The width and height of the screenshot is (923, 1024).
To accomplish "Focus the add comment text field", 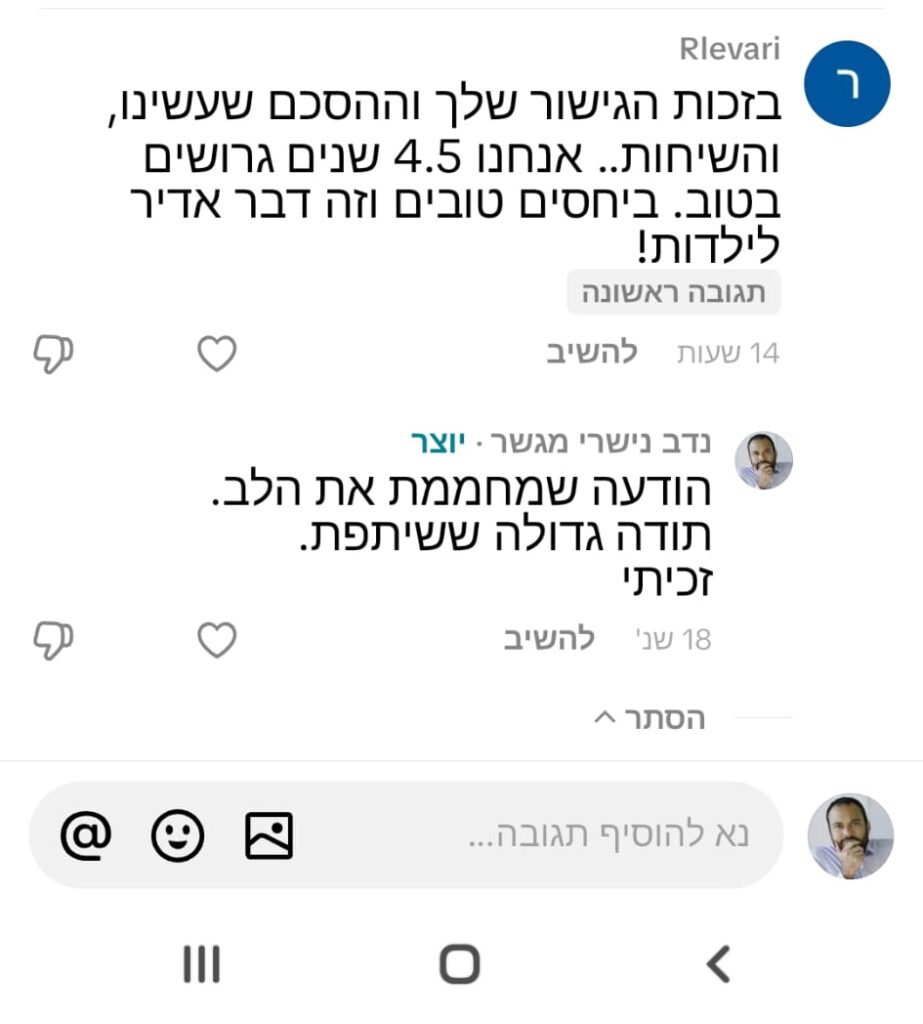I will pyautogui.click(x=608, y=835).
